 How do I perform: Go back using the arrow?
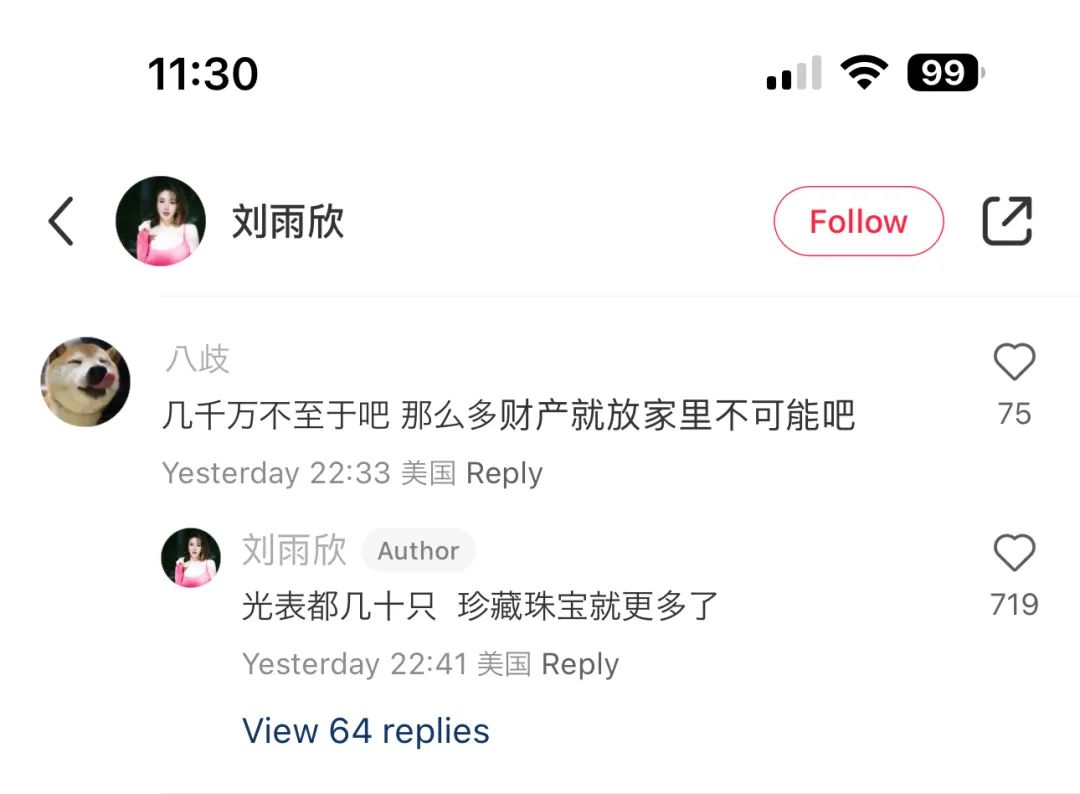click(62, 221)
